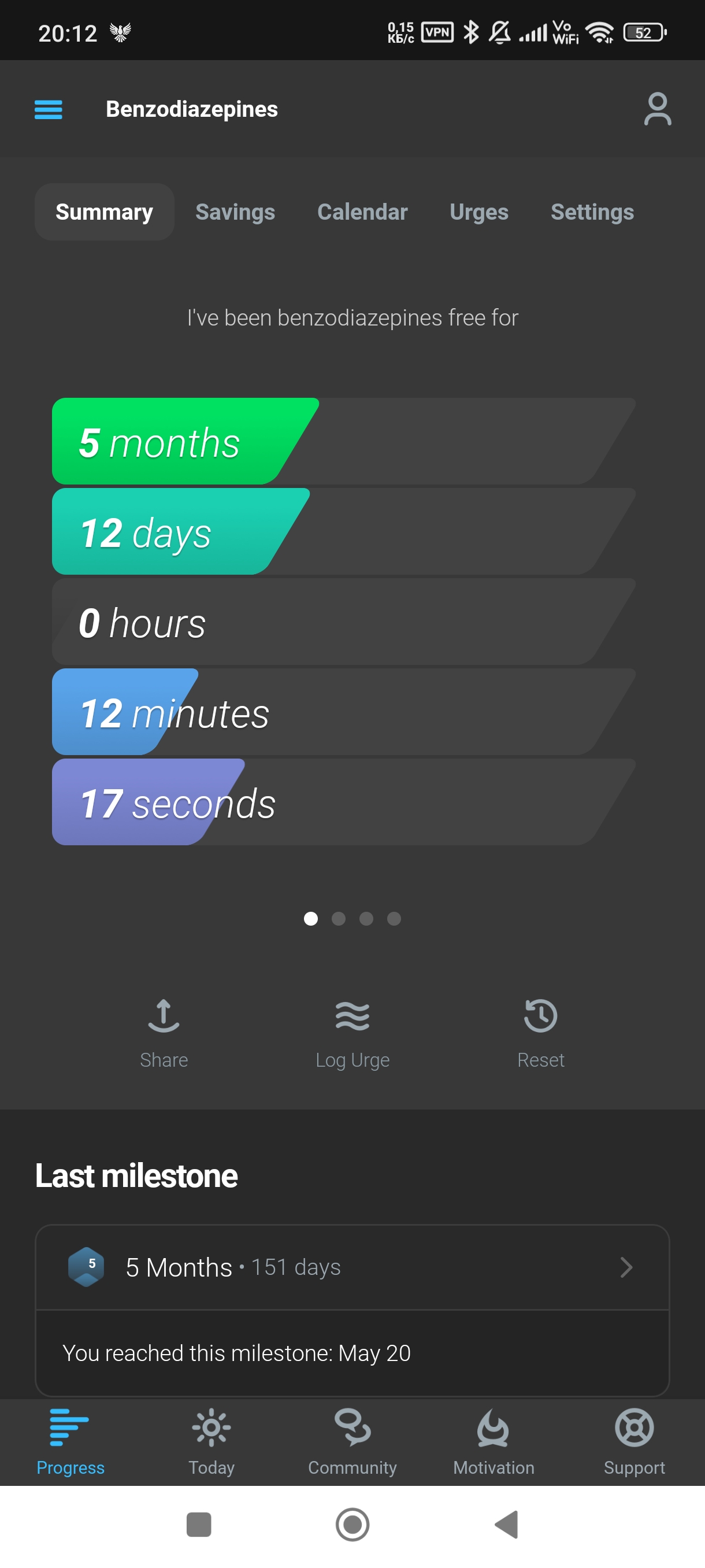Open the hamburger drawer menu
The height and width of the screenshot is (1568, 705).
48,110
